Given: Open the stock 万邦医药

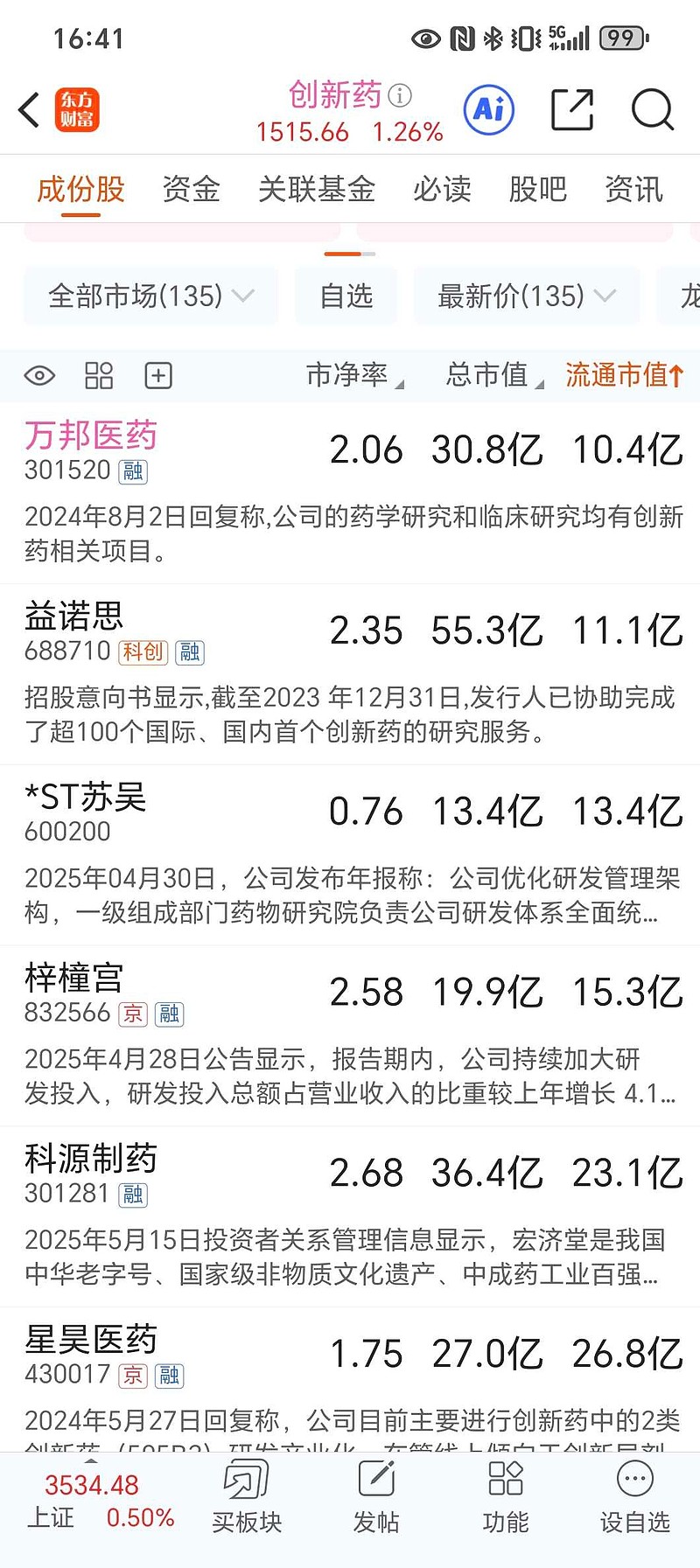Looking at the screenshot, I should coord(91,435).
